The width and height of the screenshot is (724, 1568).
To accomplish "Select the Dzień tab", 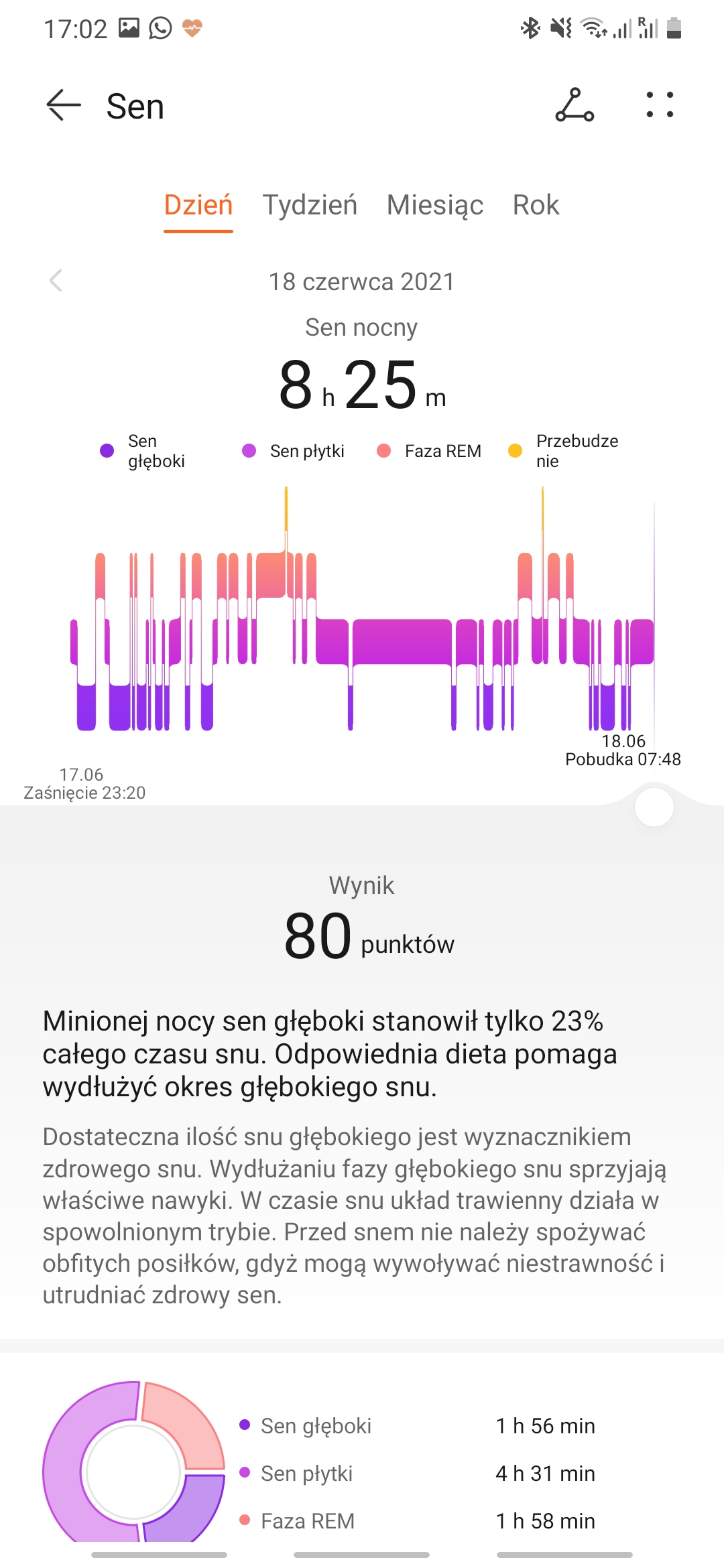I will click(x=198, y=205).
